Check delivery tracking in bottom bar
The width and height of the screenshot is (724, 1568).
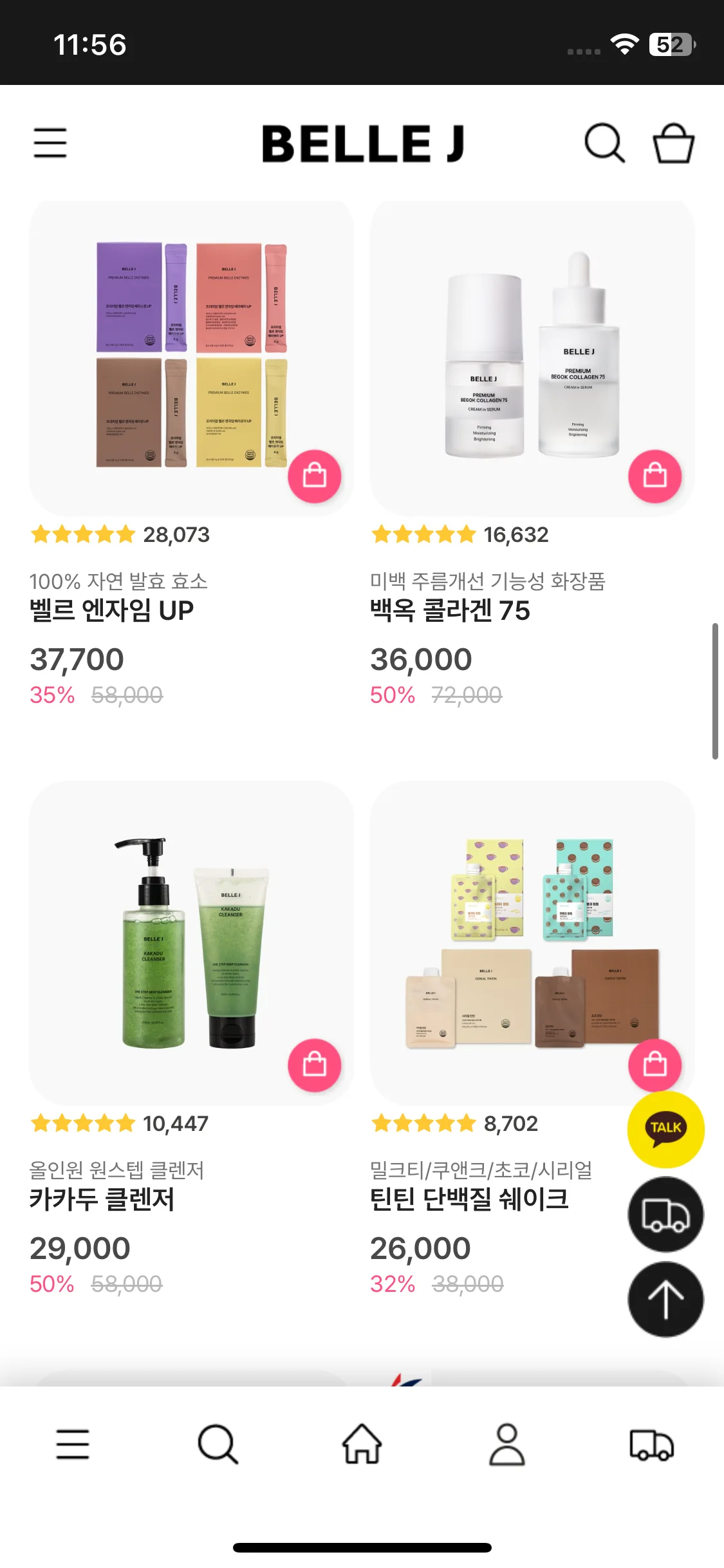pos(651,1444)
